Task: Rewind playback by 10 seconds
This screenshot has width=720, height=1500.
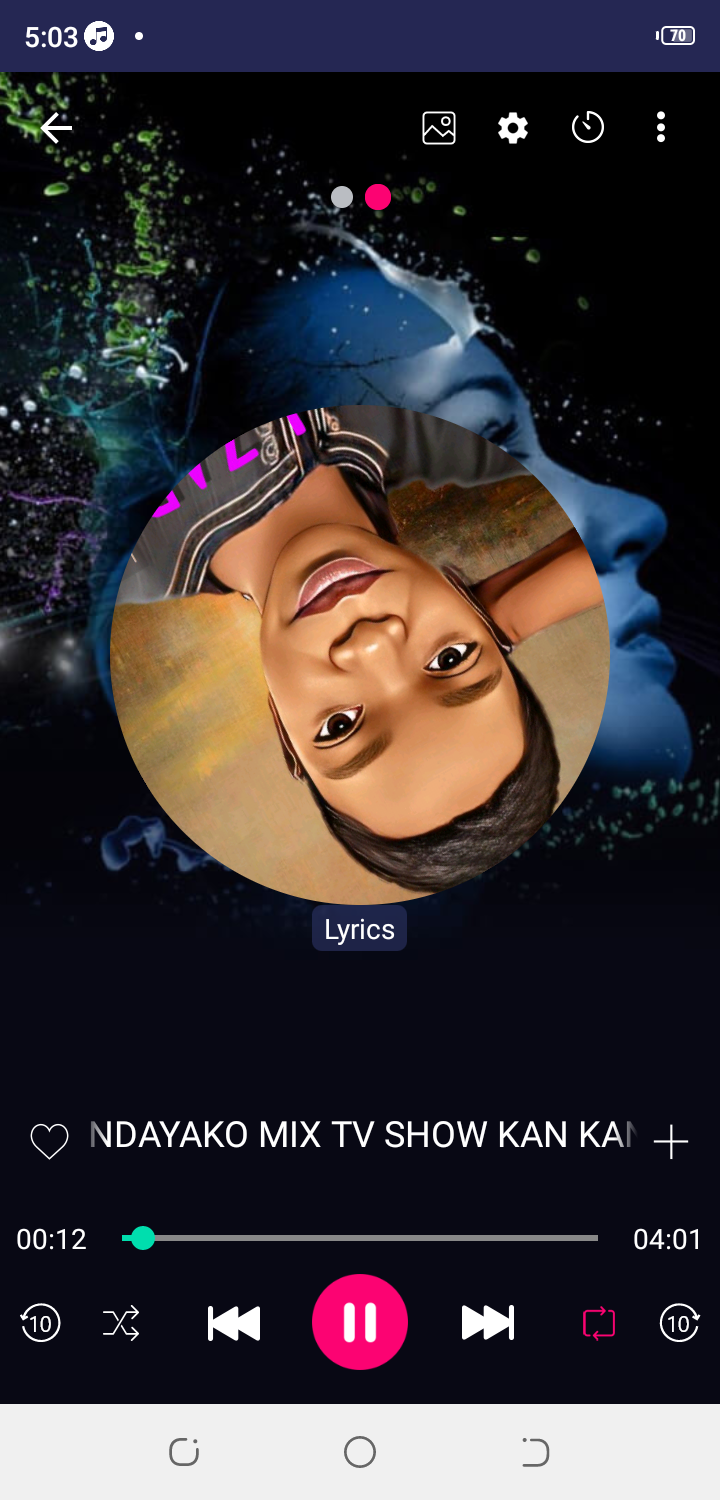Action: [40, 1323]
